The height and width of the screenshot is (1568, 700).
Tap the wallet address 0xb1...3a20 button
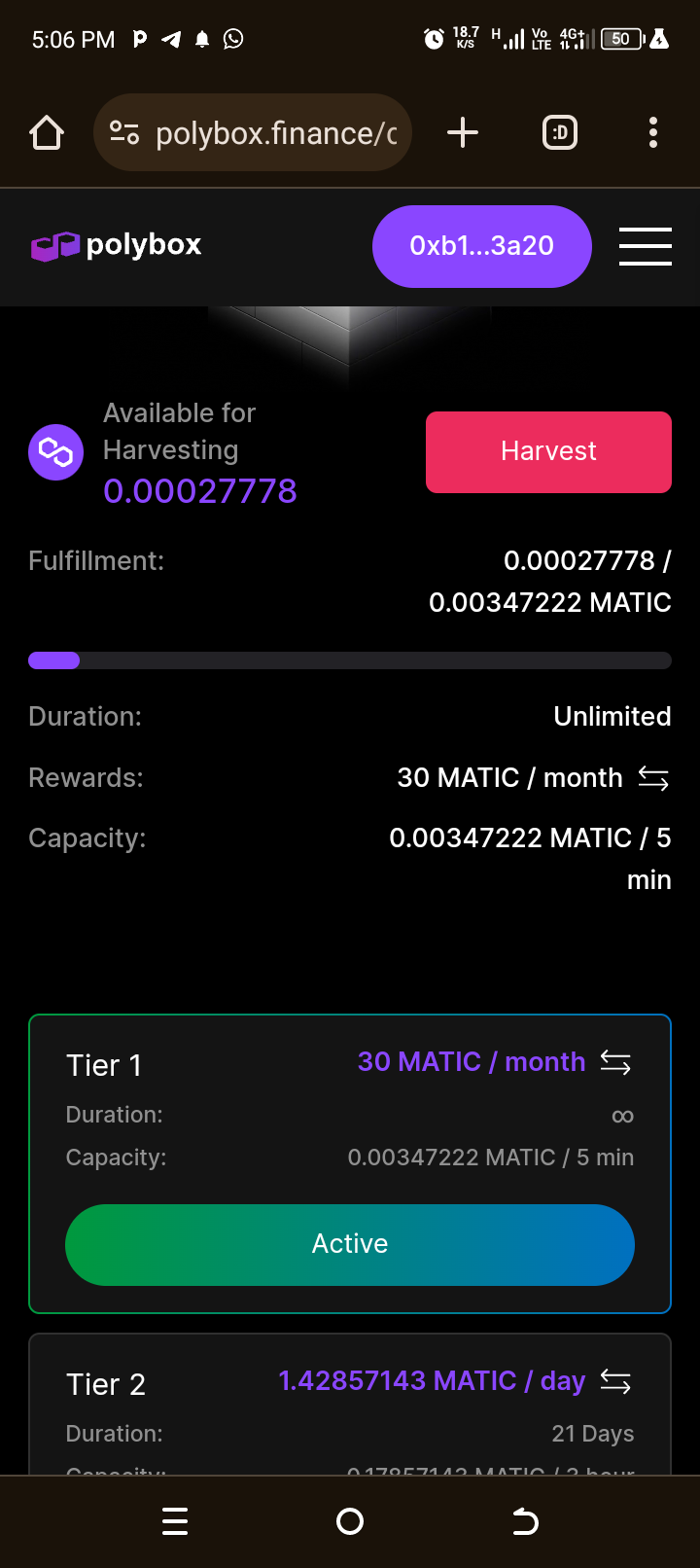[x=481, y=246]
